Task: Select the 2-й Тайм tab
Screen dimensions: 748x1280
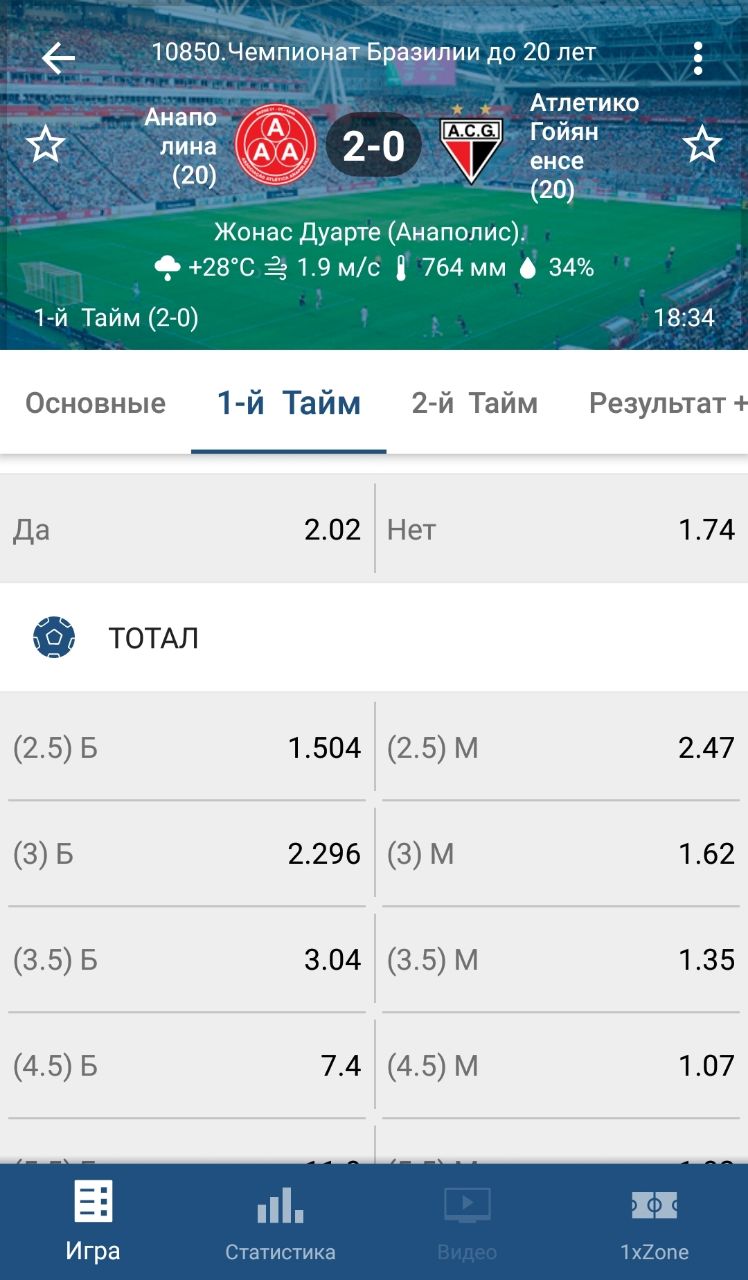Action: (x=475, y=403)
